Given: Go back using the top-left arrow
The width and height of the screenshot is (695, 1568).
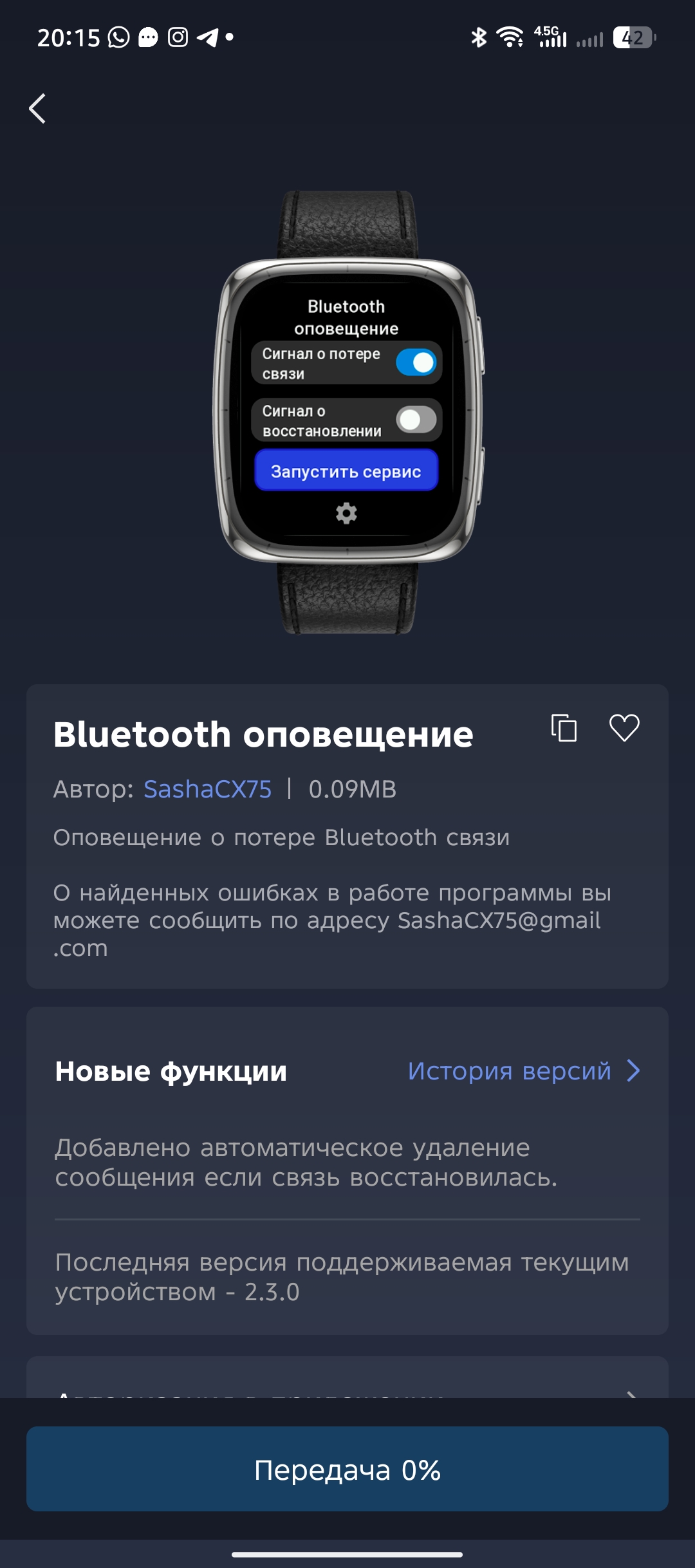Looking at the screenshot, I should (38, 108).
